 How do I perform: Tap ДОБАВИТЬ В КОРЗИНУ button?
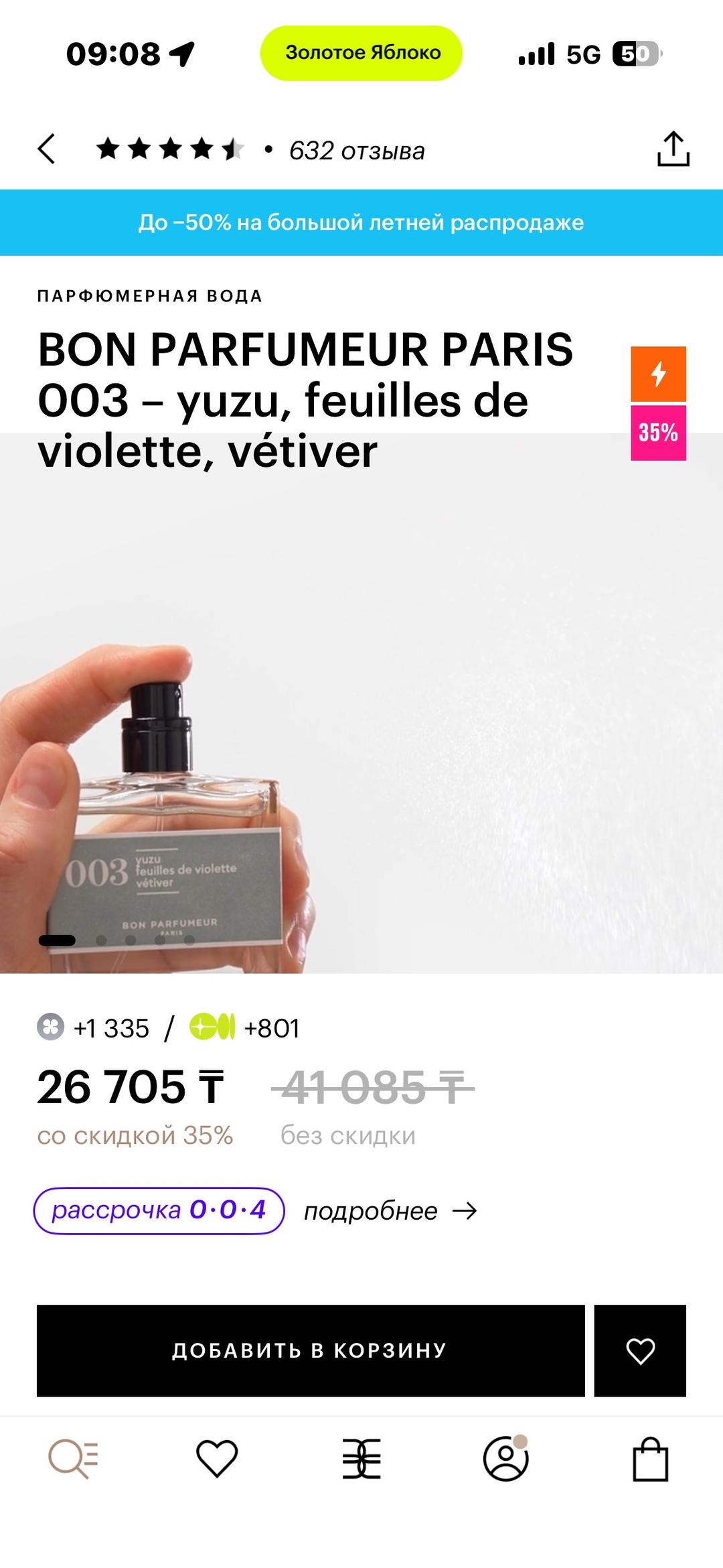pyautogui.click(x=311, y=1350)
